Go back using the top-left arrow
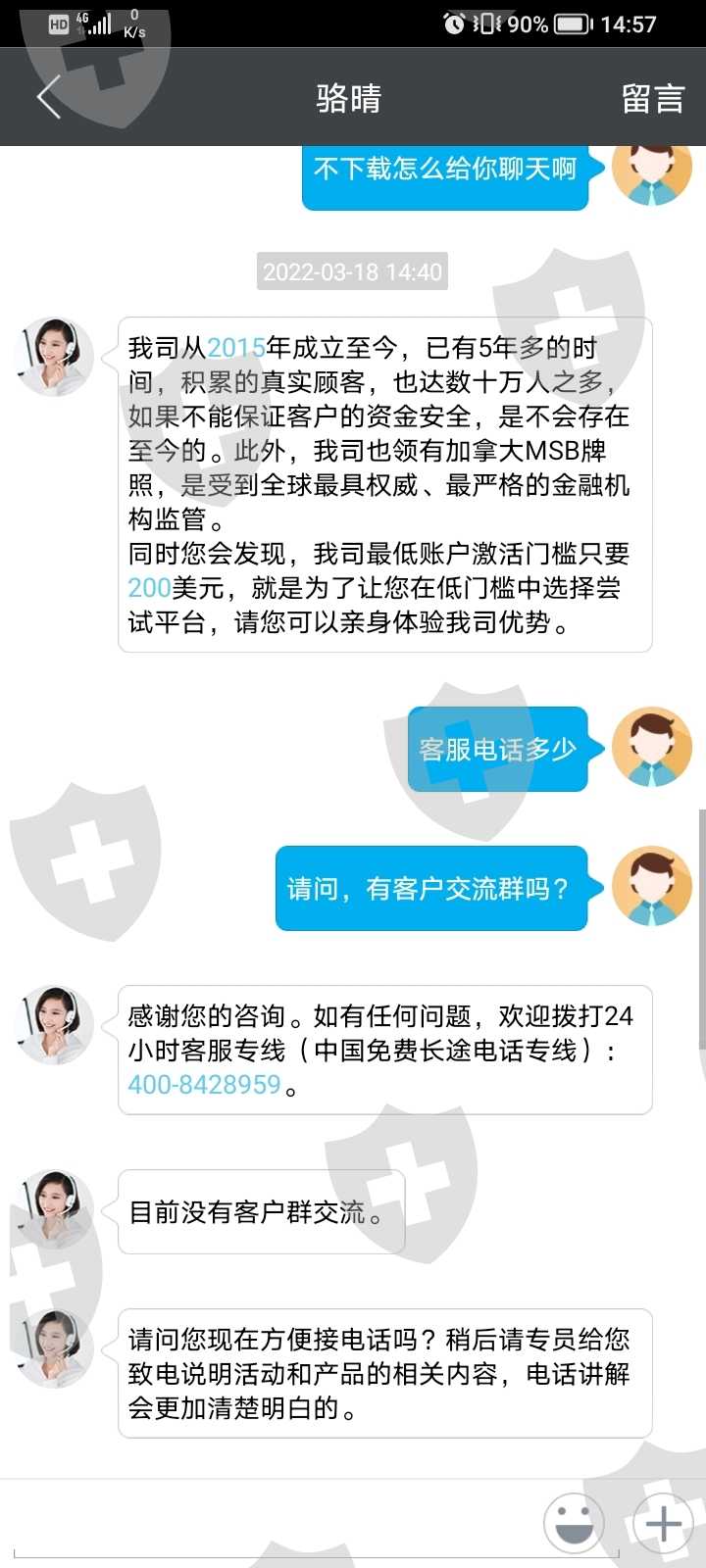 49,97
